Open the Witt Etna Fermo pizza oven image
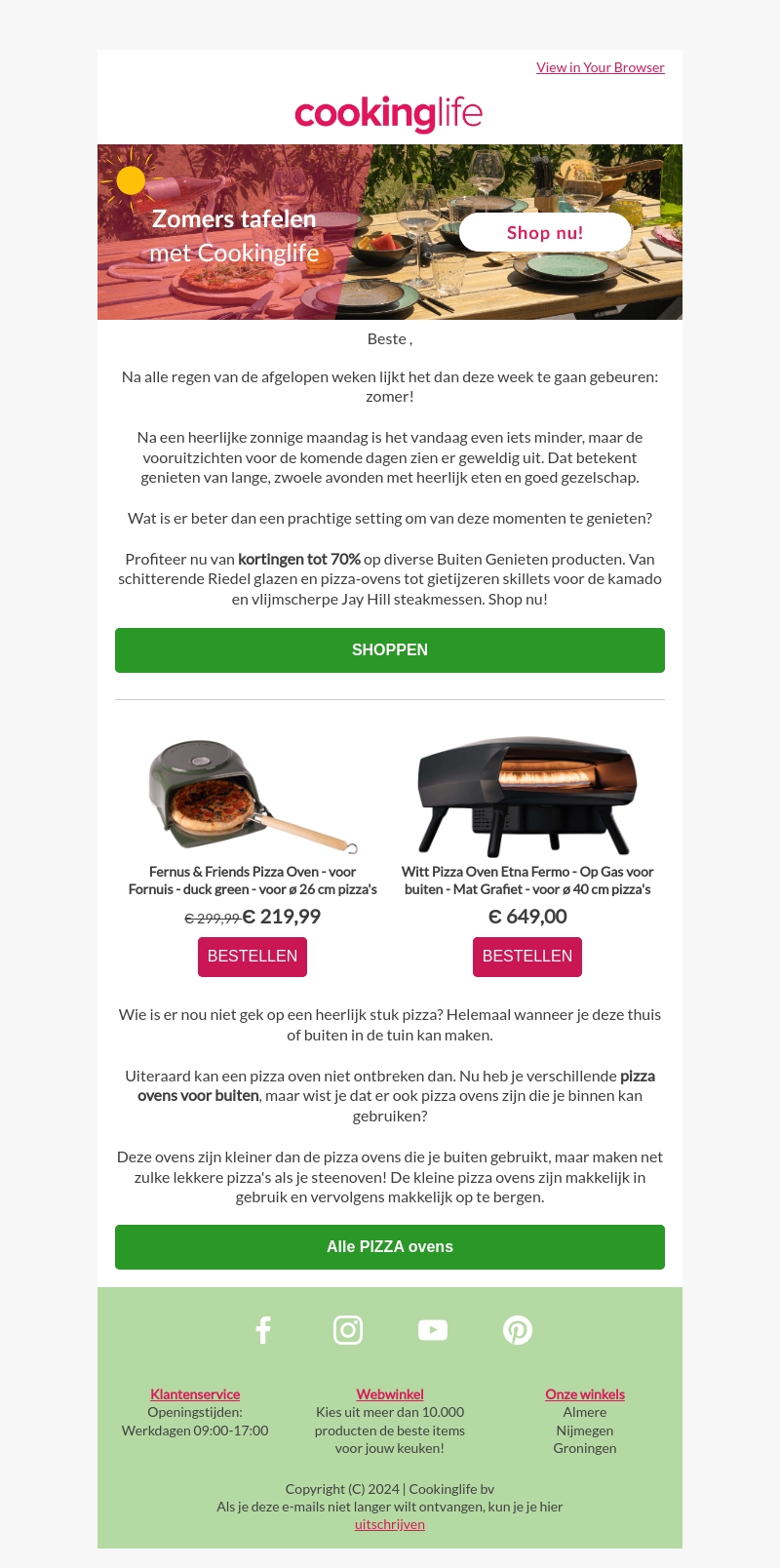 (527, 797)
